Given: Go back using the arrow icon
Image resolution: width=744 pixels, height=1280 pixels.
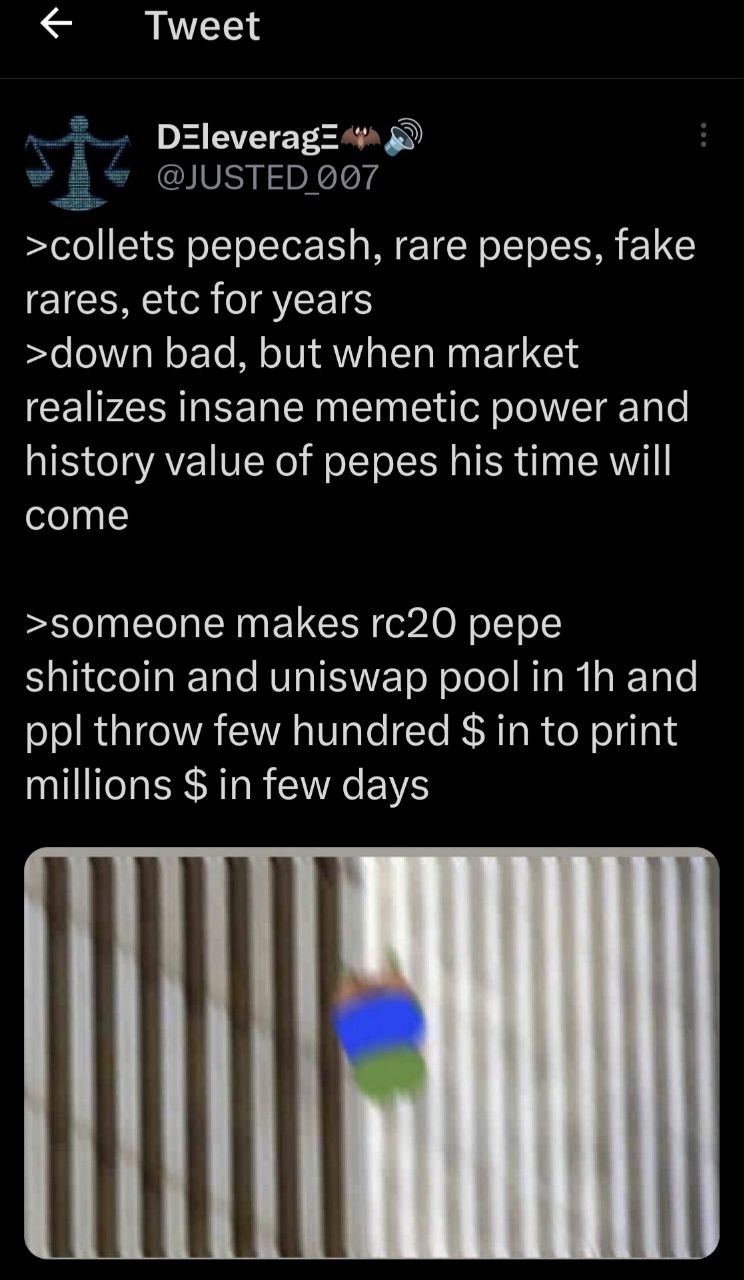Looking at the screenshot, I should coord(56,25).
